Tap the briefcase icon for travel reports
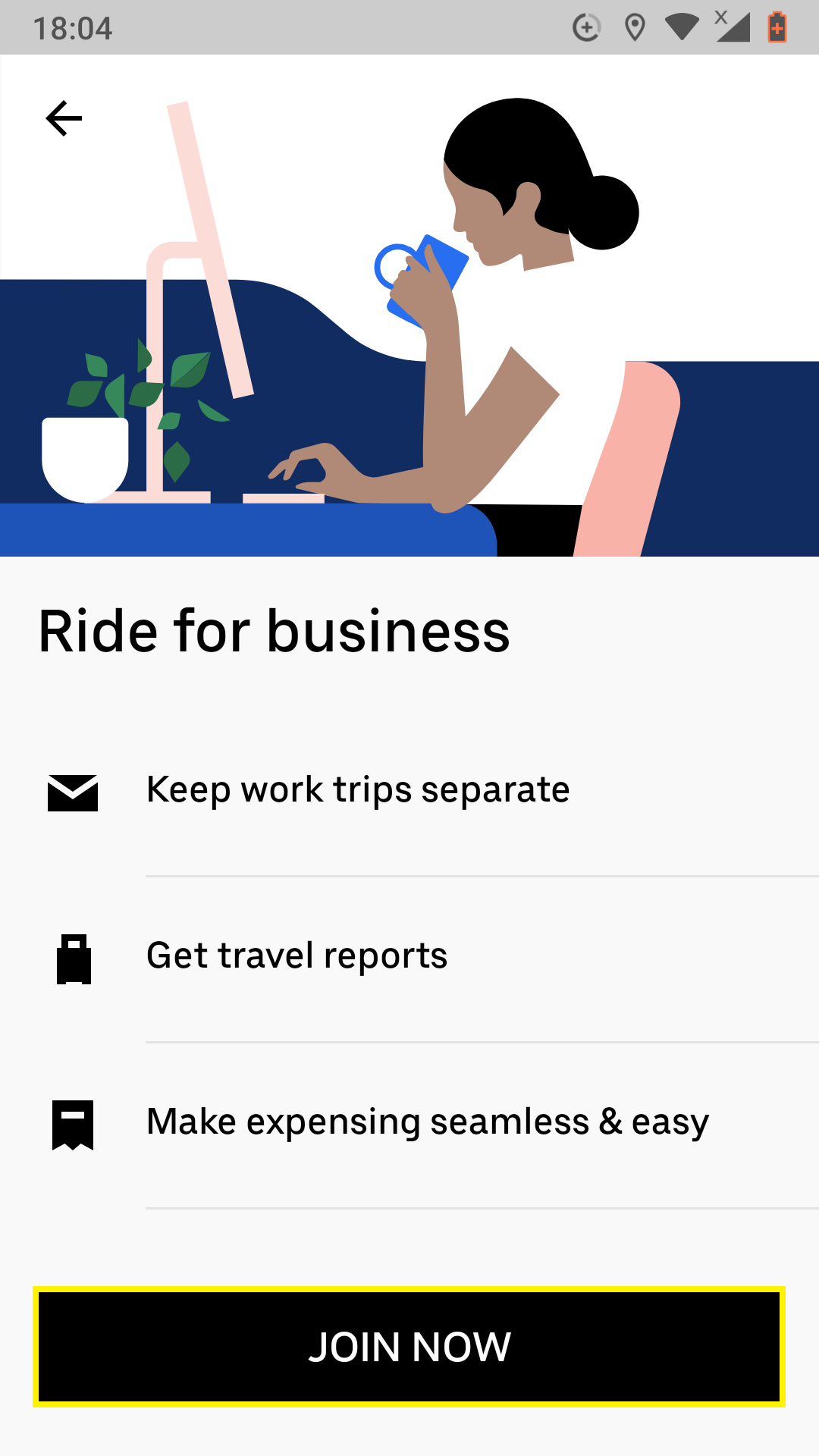This screenshot has width=819, height=1456. [x=74, y=957]
